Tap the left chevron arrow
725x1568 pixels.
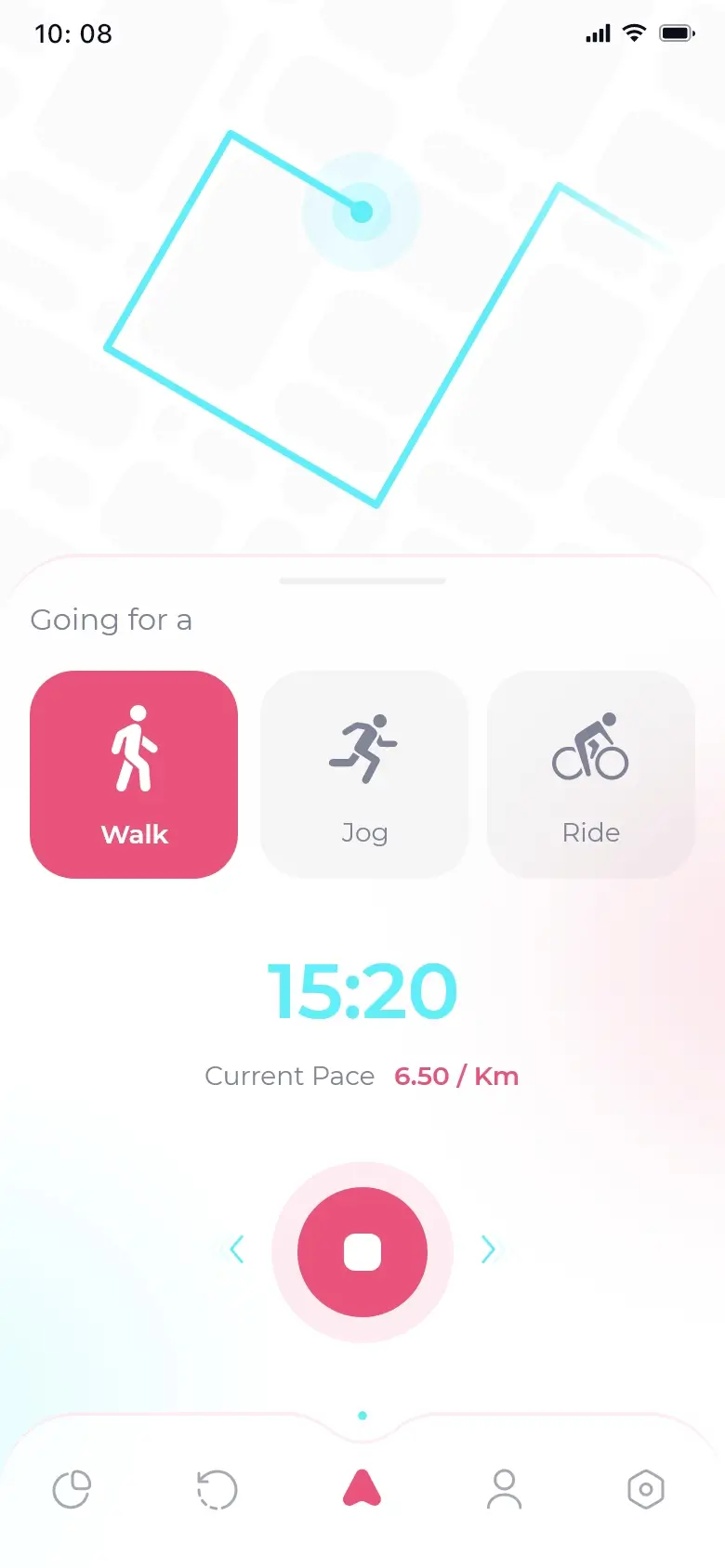tap(237, 1249)
